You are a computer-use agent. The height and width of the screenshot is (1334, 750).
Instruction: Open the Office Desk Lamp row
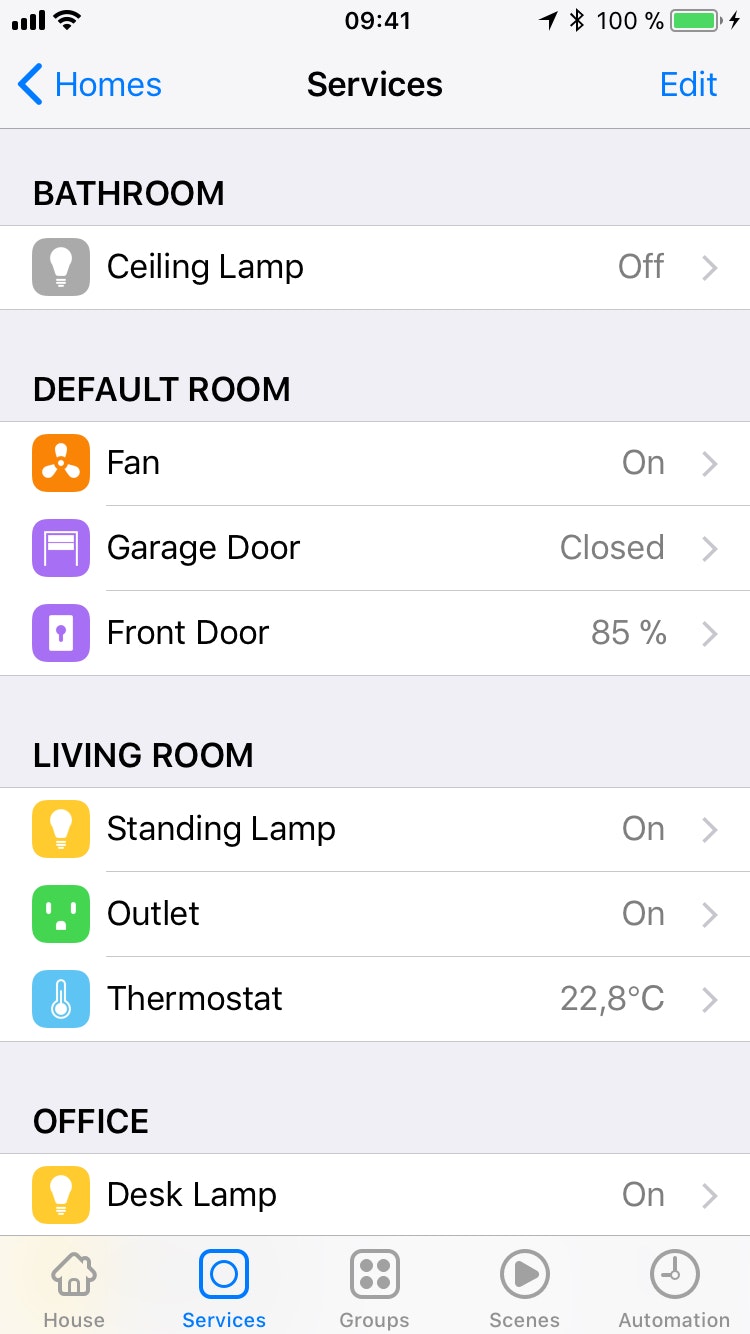tap(375, 1195)
